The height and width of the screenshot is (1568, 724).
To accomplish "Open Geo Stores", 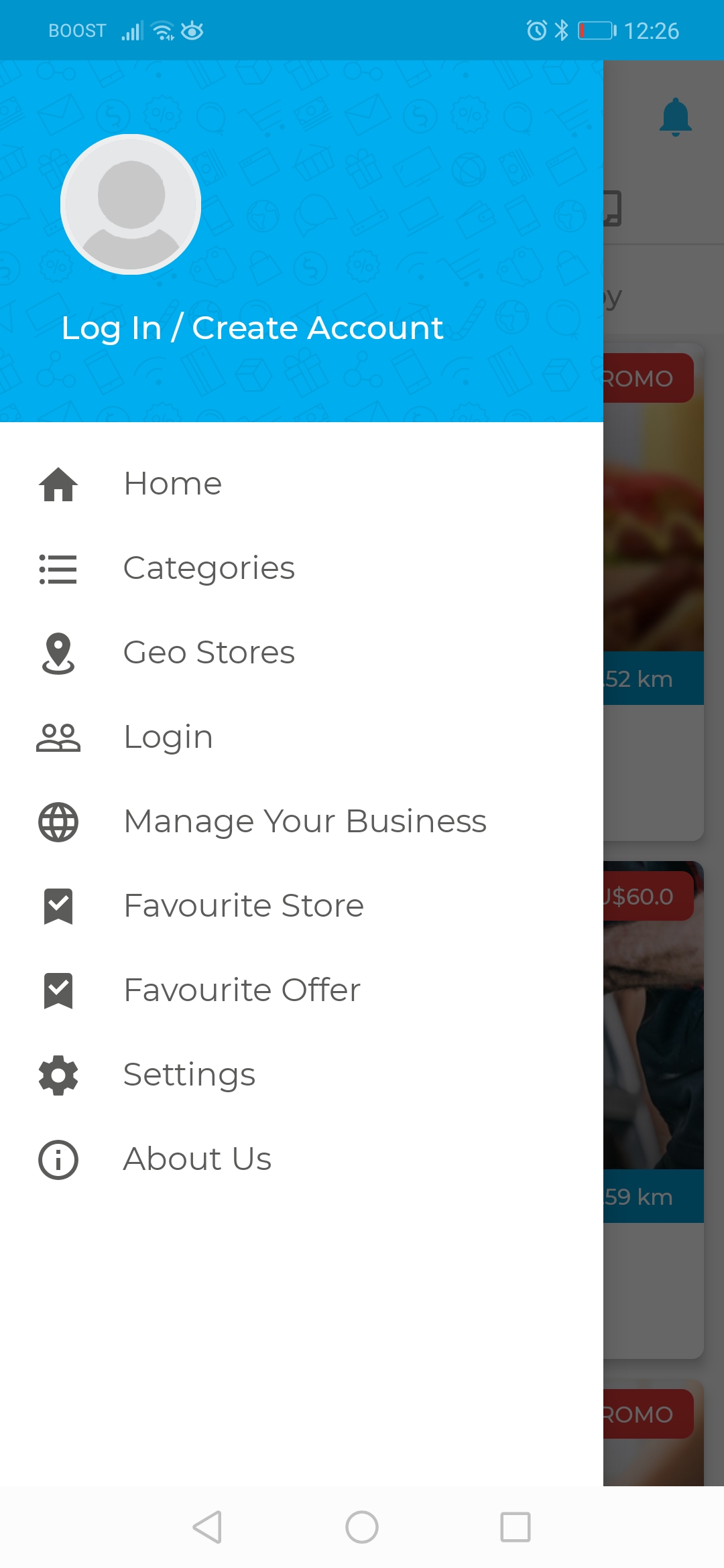I will click(x=208, y=653).
